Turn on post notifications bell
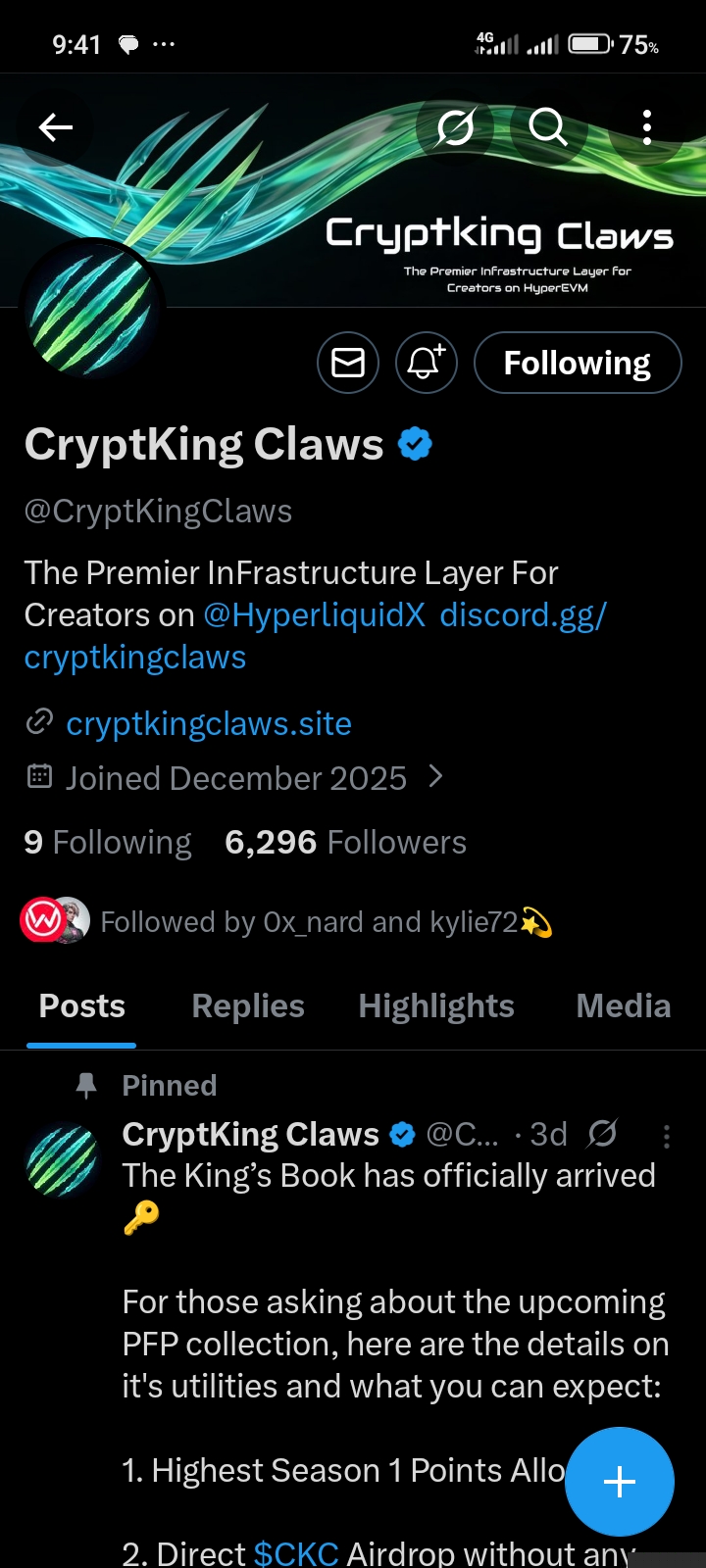This screenshot has width=706, height=1568. click(426, 363)
